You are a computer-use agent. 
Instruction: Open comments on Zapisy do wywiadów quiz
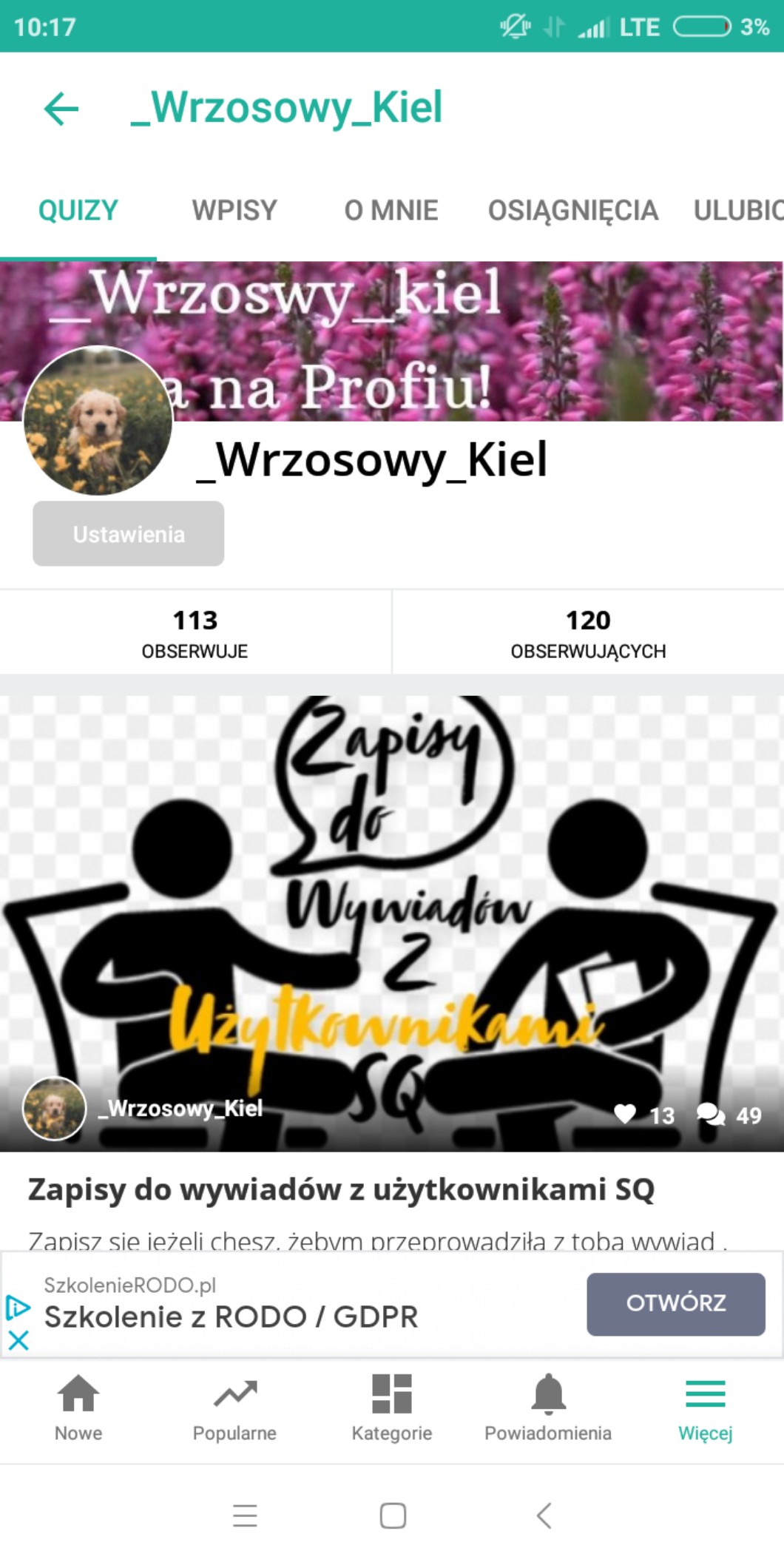[711, 1114]
